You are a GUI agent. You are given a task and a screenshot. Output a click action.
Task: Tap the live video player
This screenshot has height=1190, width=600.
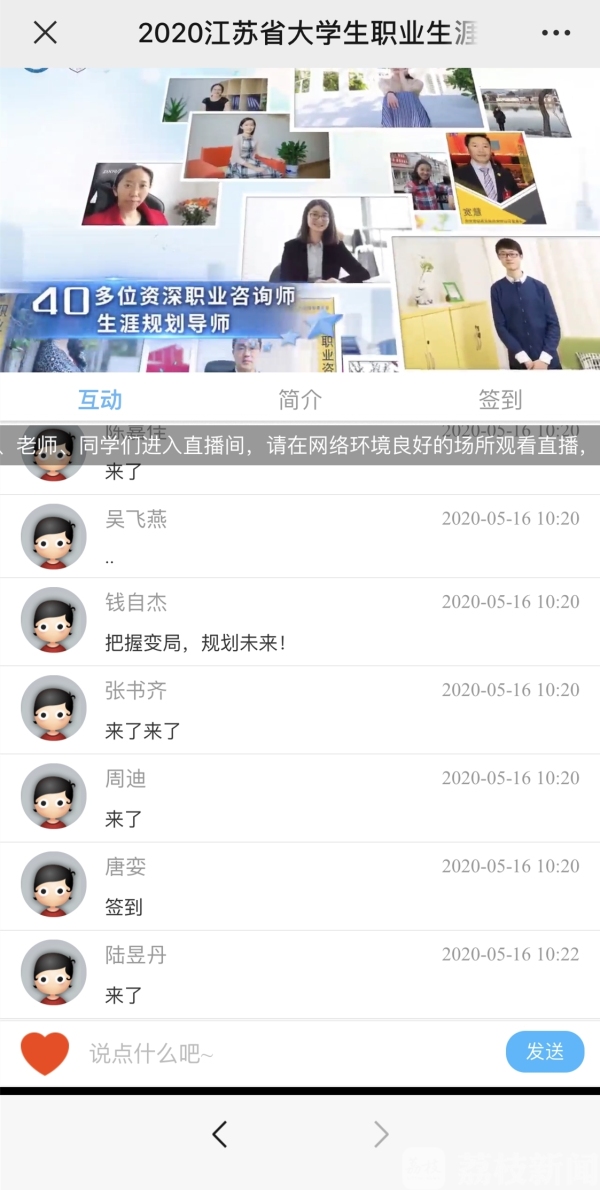(x=300, y=220)
